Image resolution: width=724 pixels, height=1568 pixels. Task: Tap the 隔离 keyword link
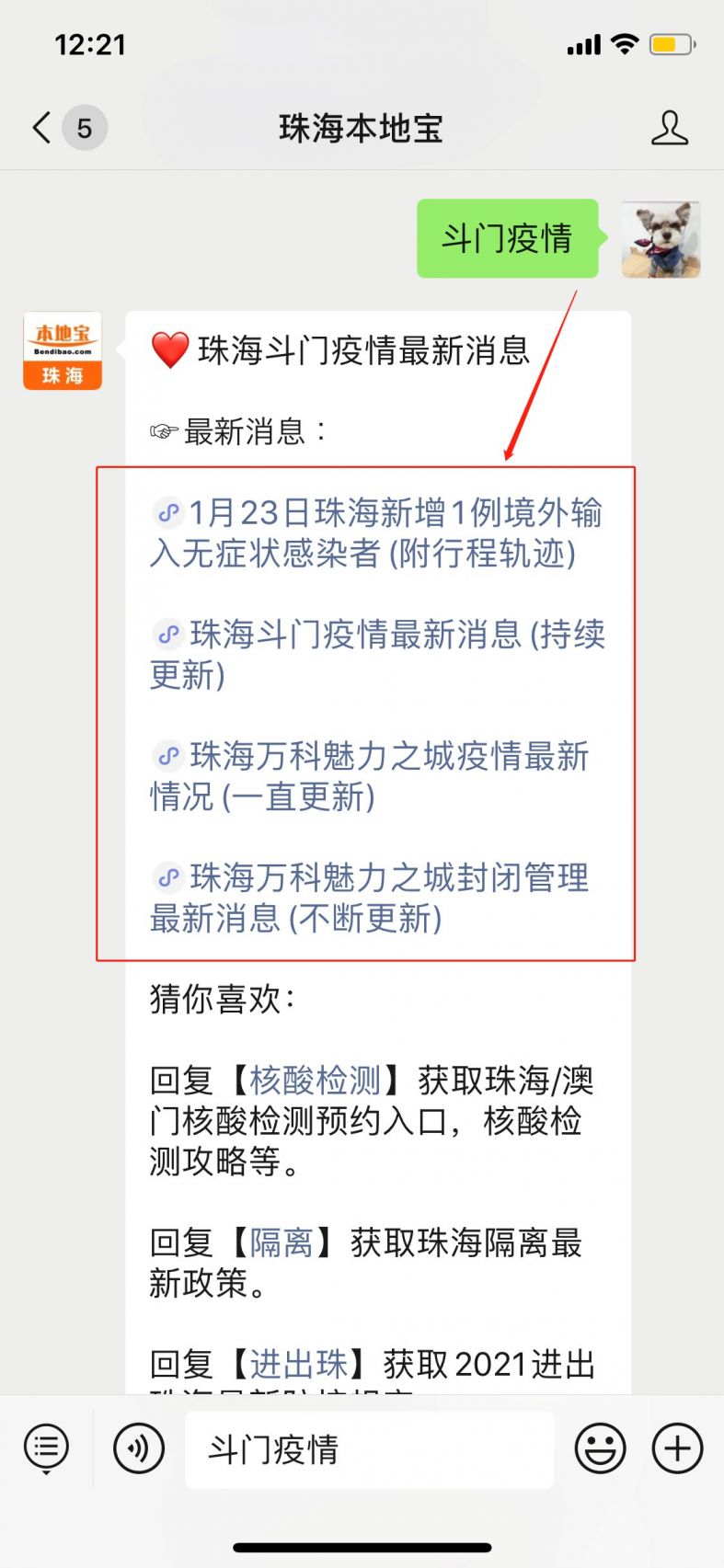click(281, 1242)
